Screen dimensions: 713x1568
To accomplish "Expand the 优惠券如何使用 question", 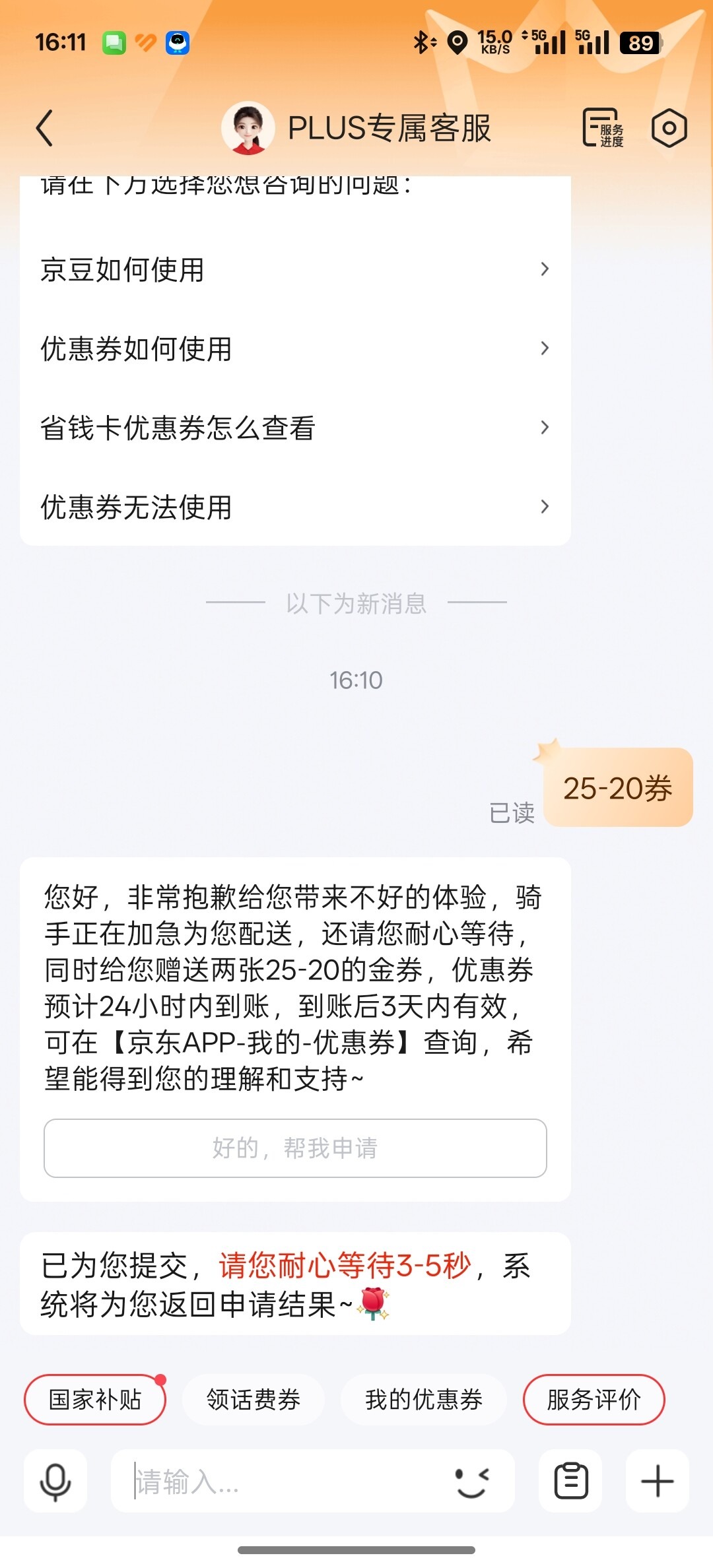I will coord(296,348).
